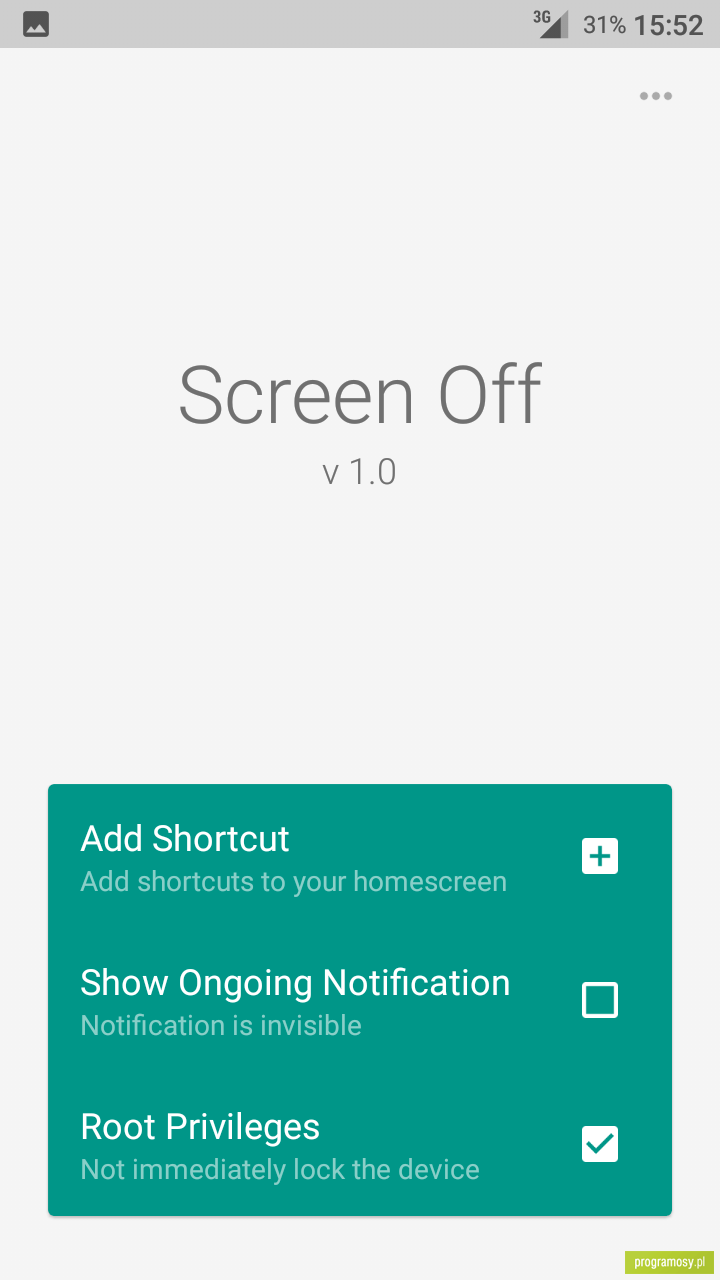The width and height of the screenshot is (720, 1280).
Task: Enable the Show Ongoing Notification checkbox
Action: (x=600, y=1000)
